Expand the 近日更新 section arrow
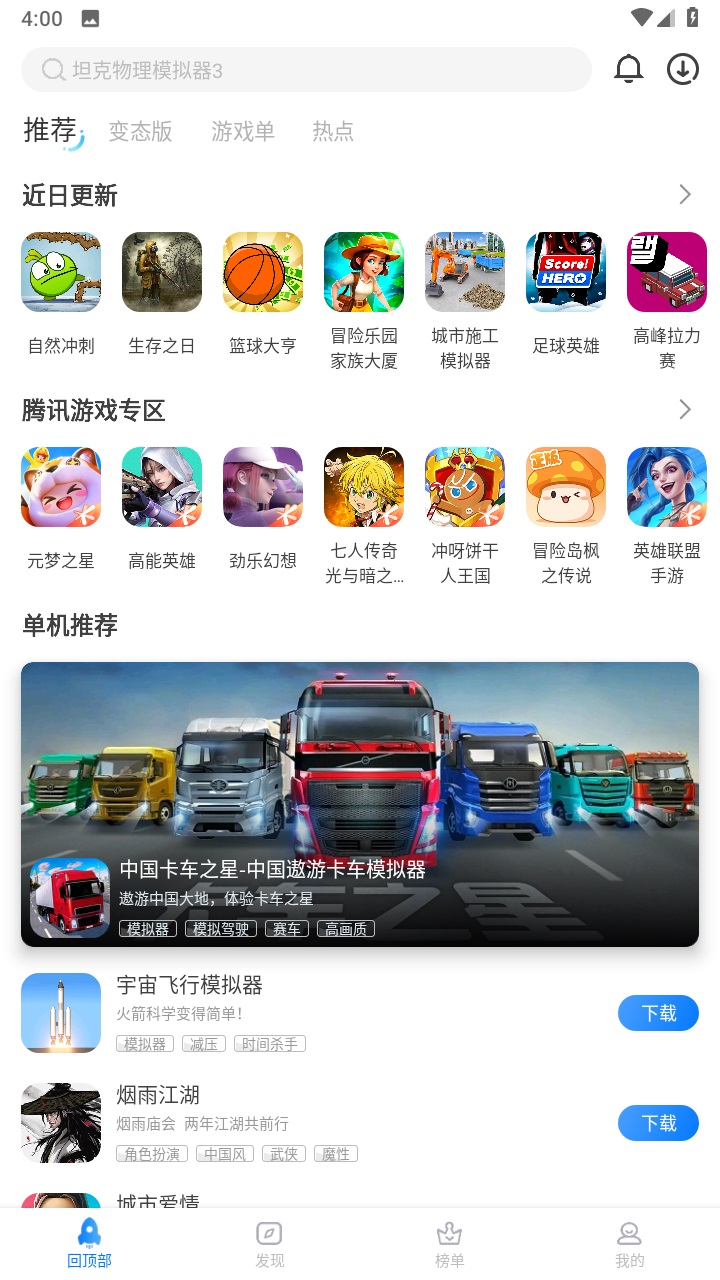 (684, 194)
